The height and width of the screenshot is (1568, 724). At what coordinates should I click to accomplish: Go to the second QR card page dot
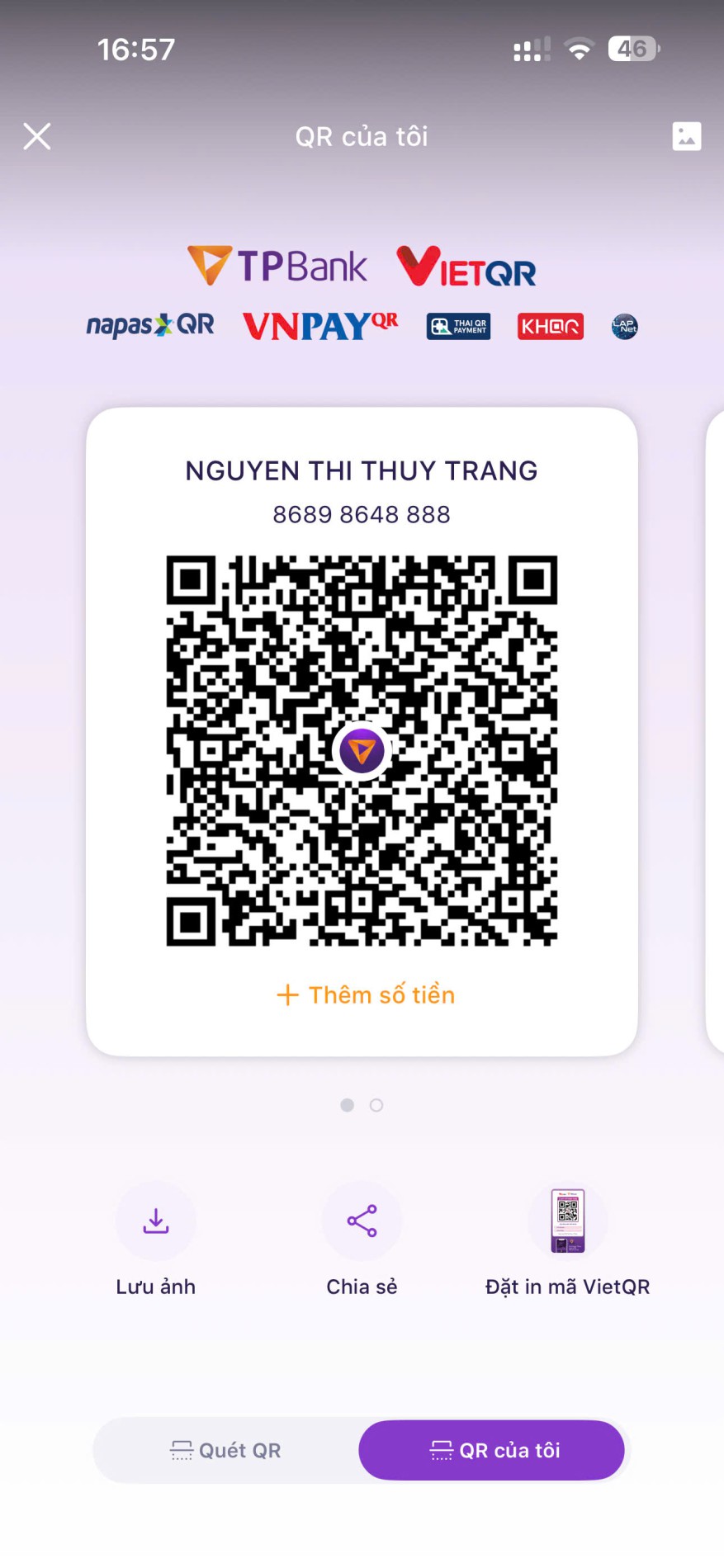coord(376,1105)
